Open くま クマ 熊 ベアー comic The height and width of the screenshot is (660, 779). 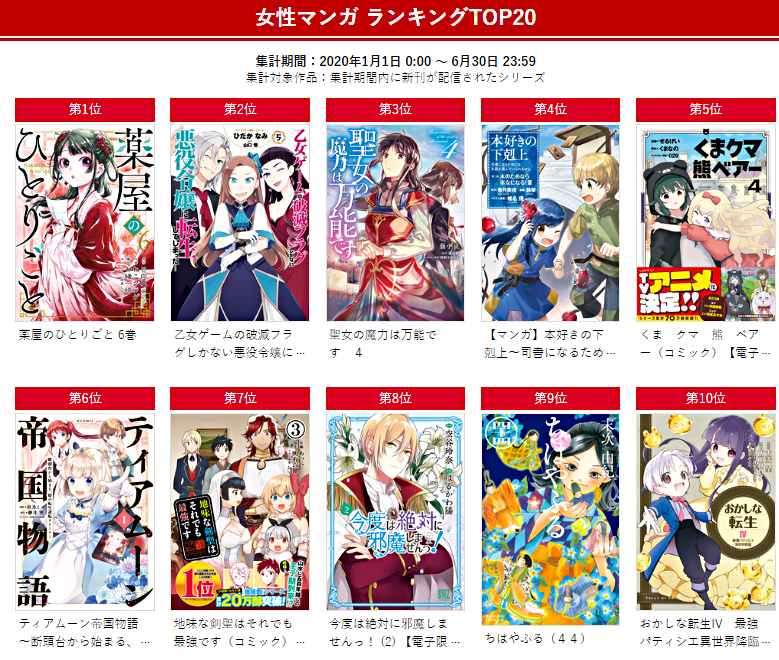(x=706, y=222)
